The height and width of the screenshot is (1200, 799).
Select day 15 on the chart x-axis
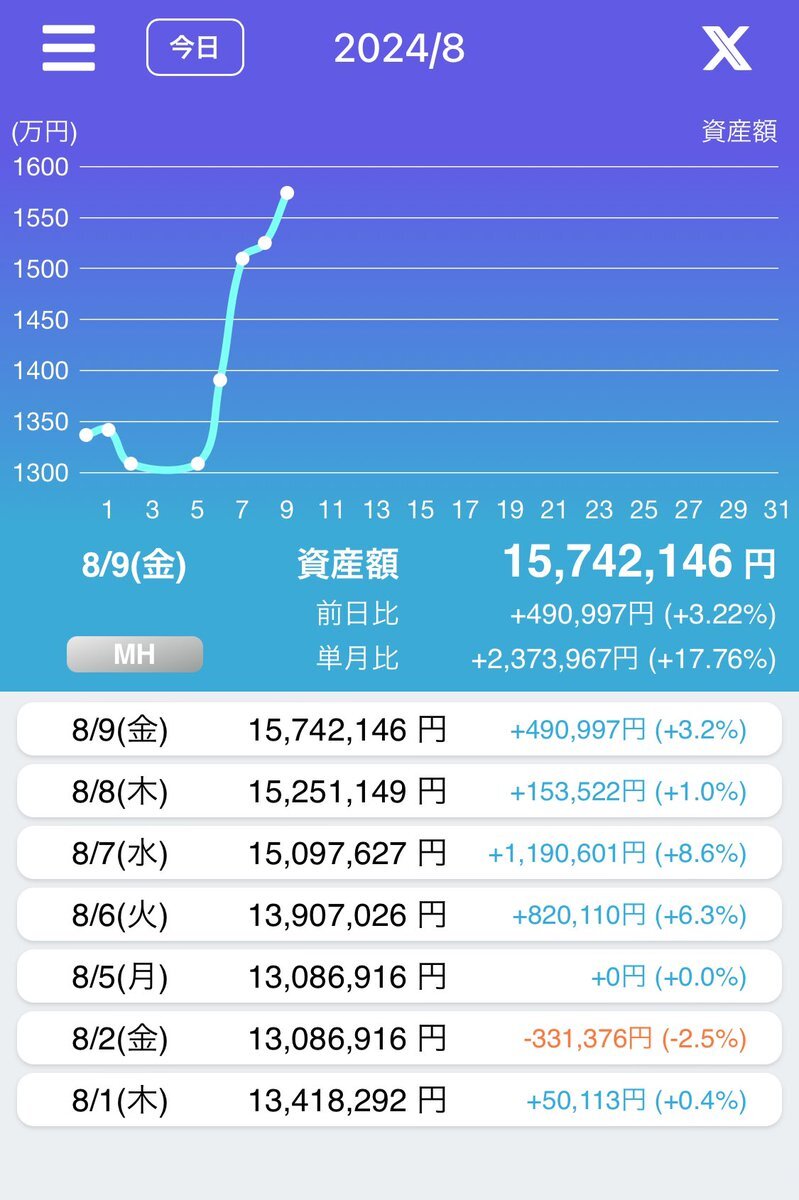coord(420,510)
